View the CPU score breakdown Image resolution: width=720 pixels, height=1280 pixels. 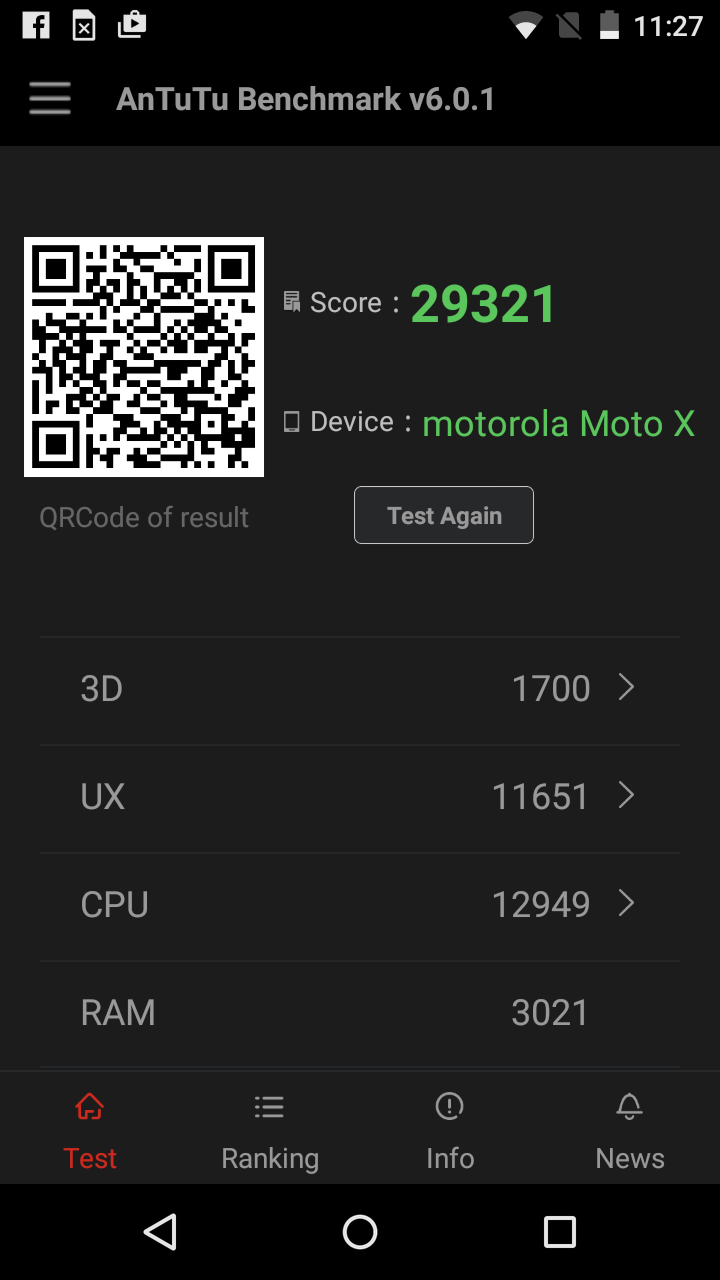pyautogui.click(x=360, y=905)
